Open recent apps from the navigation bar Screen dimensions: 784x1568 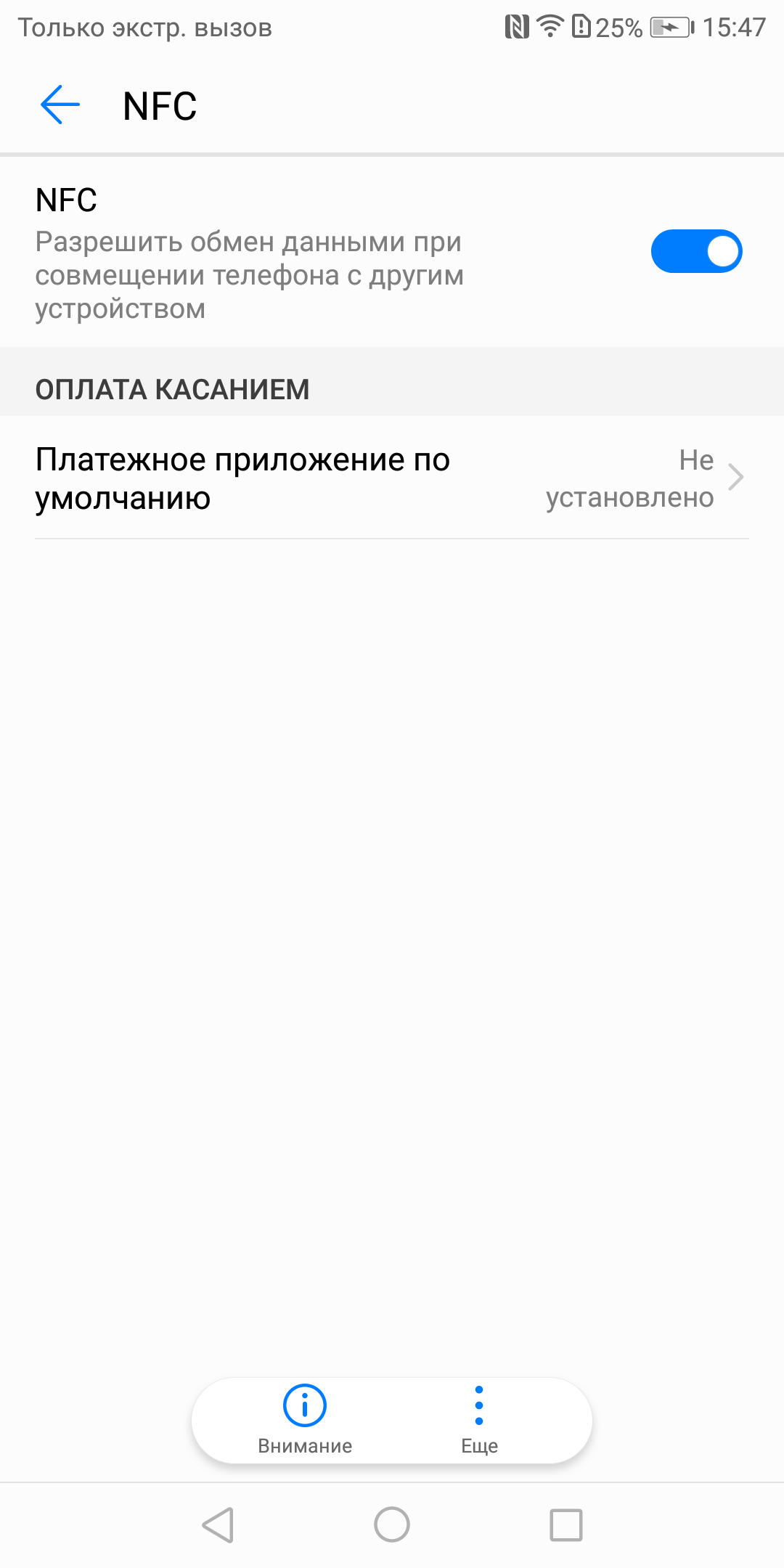point(566,1524)
